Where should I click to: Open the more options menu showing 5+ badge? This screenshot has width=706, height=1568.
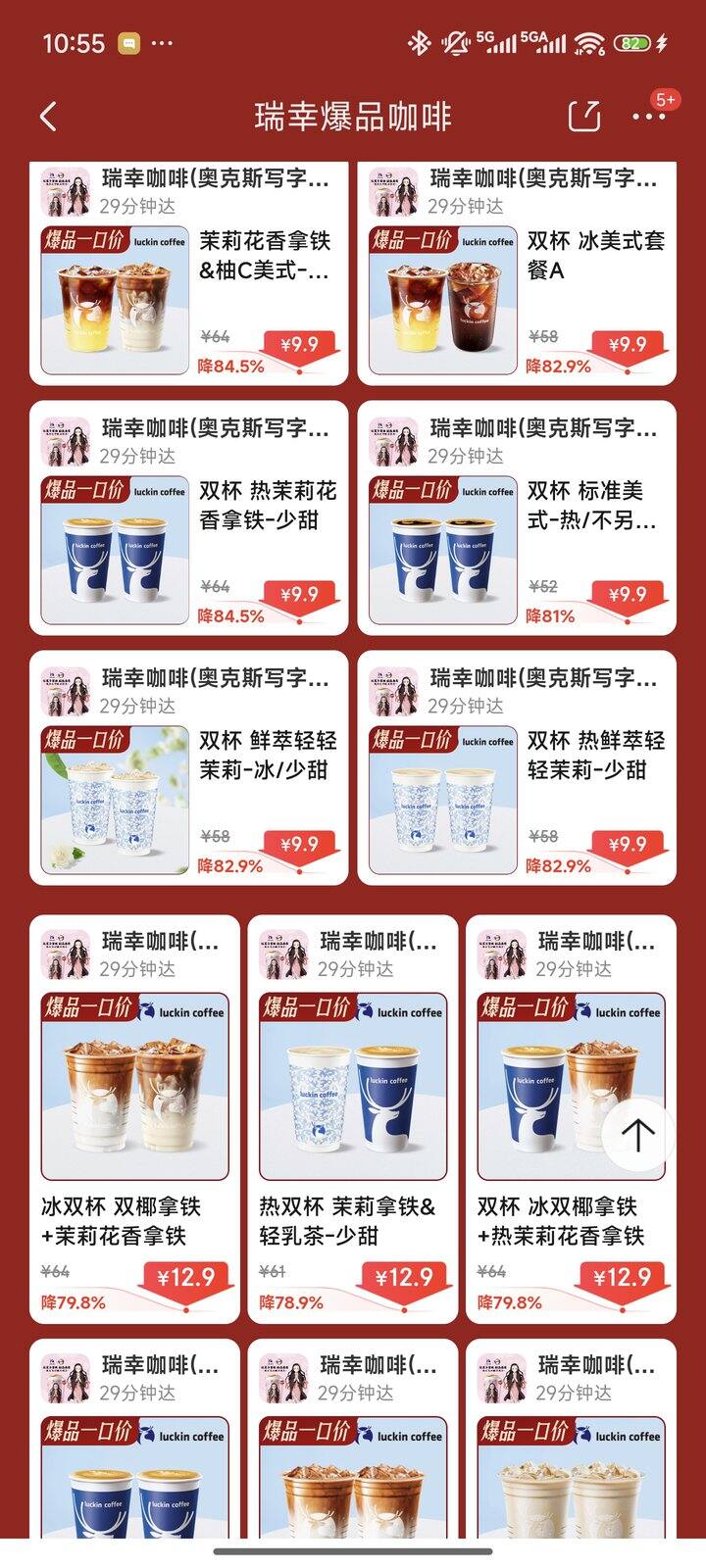(x=647, y=116)
